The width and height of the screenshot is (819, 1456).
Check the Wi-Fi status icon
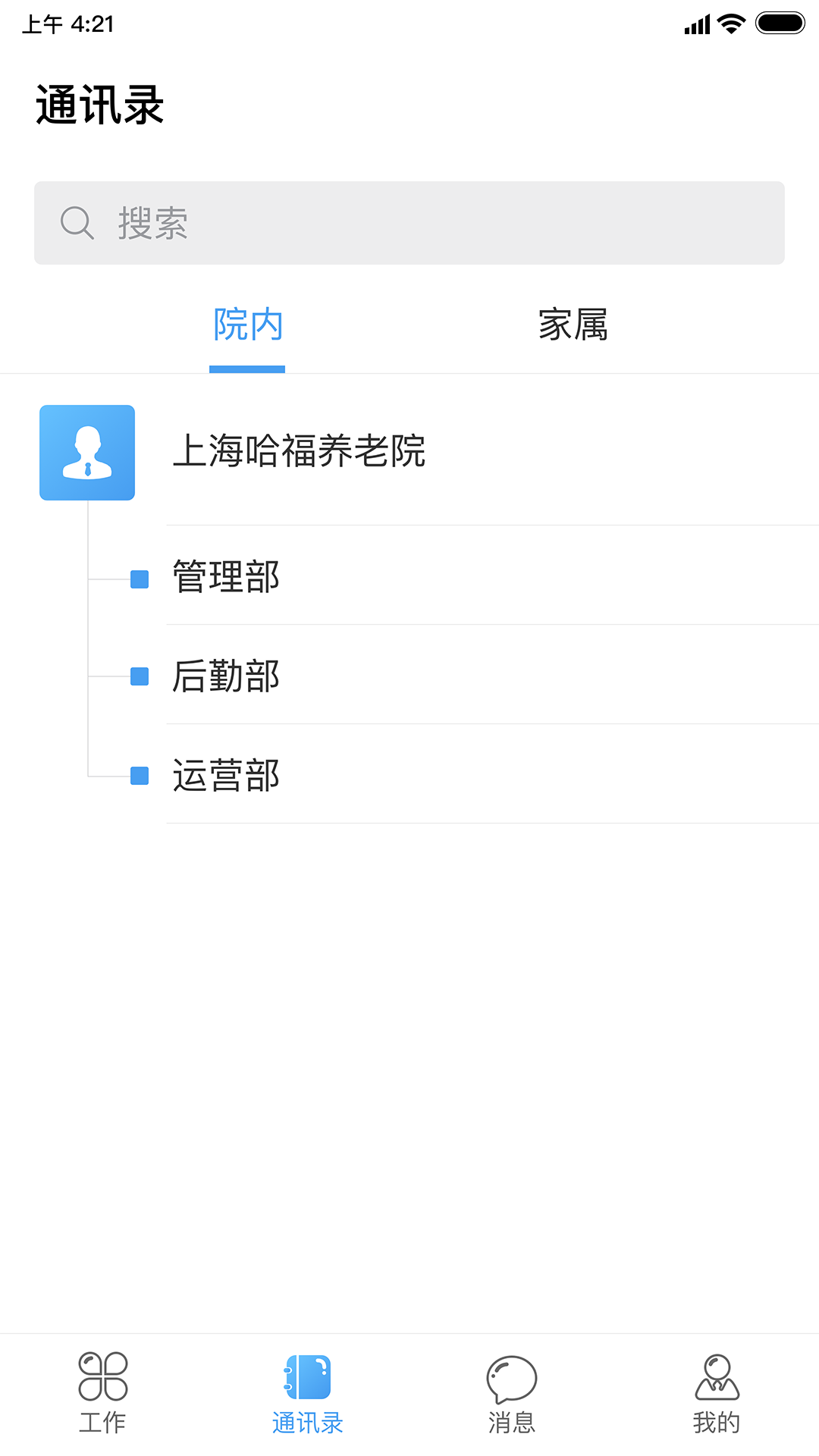point(729,23)
